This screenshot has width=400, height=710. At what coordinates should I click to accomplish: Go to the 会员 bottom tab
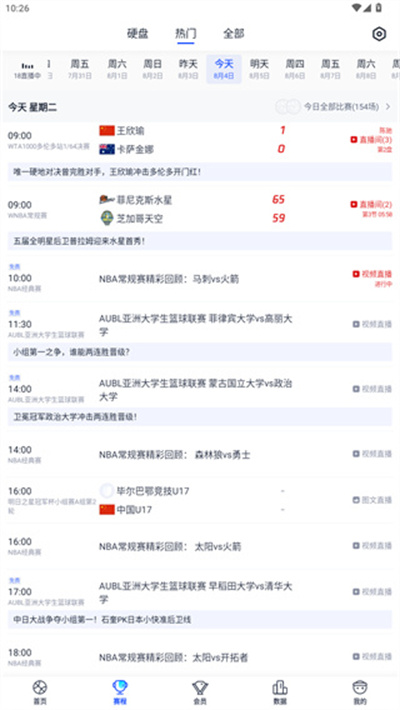pyautogui.click(x=200, y=692)
